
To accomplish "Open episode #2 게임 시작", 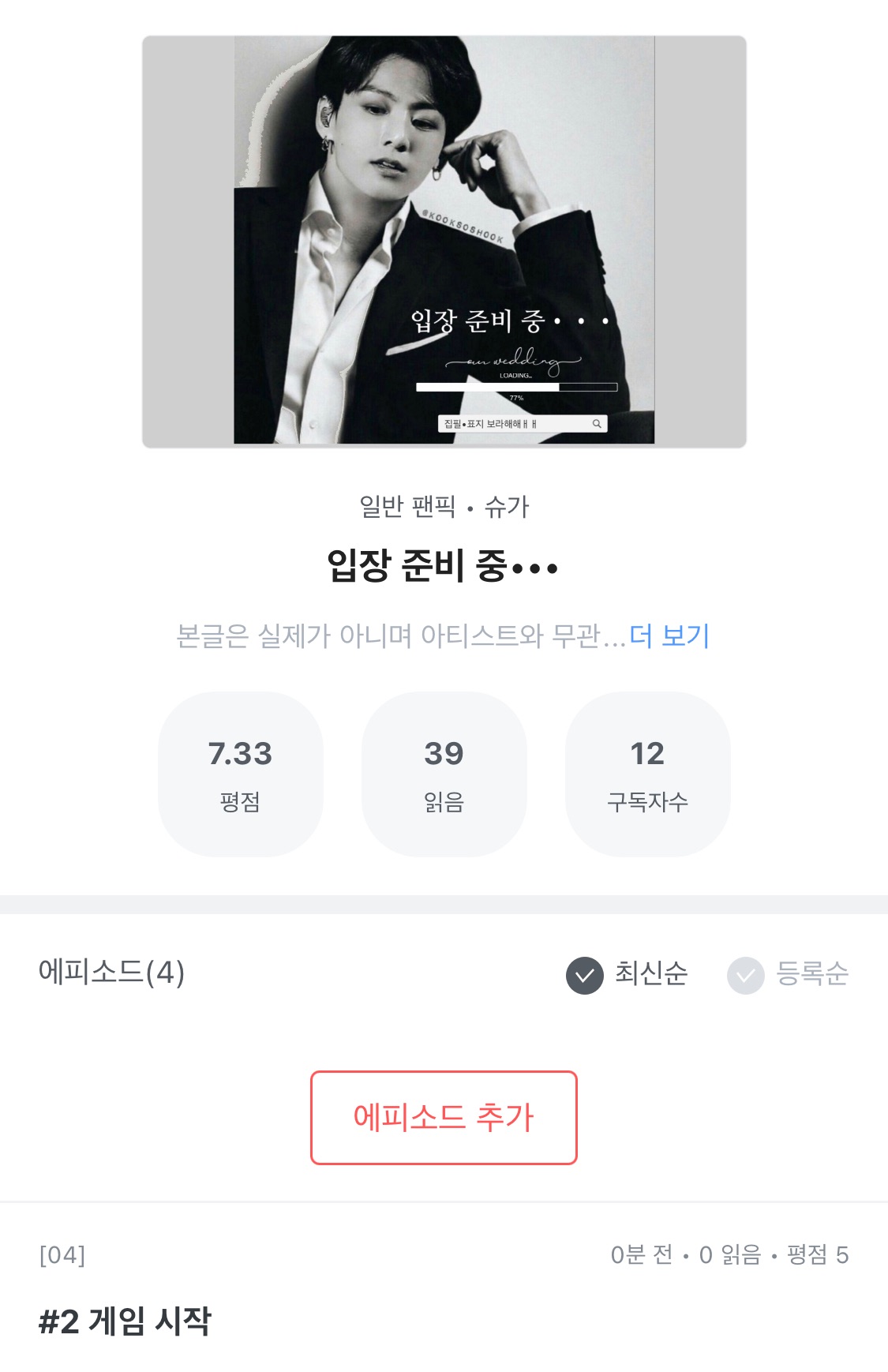I will (x=126, y=1320).
